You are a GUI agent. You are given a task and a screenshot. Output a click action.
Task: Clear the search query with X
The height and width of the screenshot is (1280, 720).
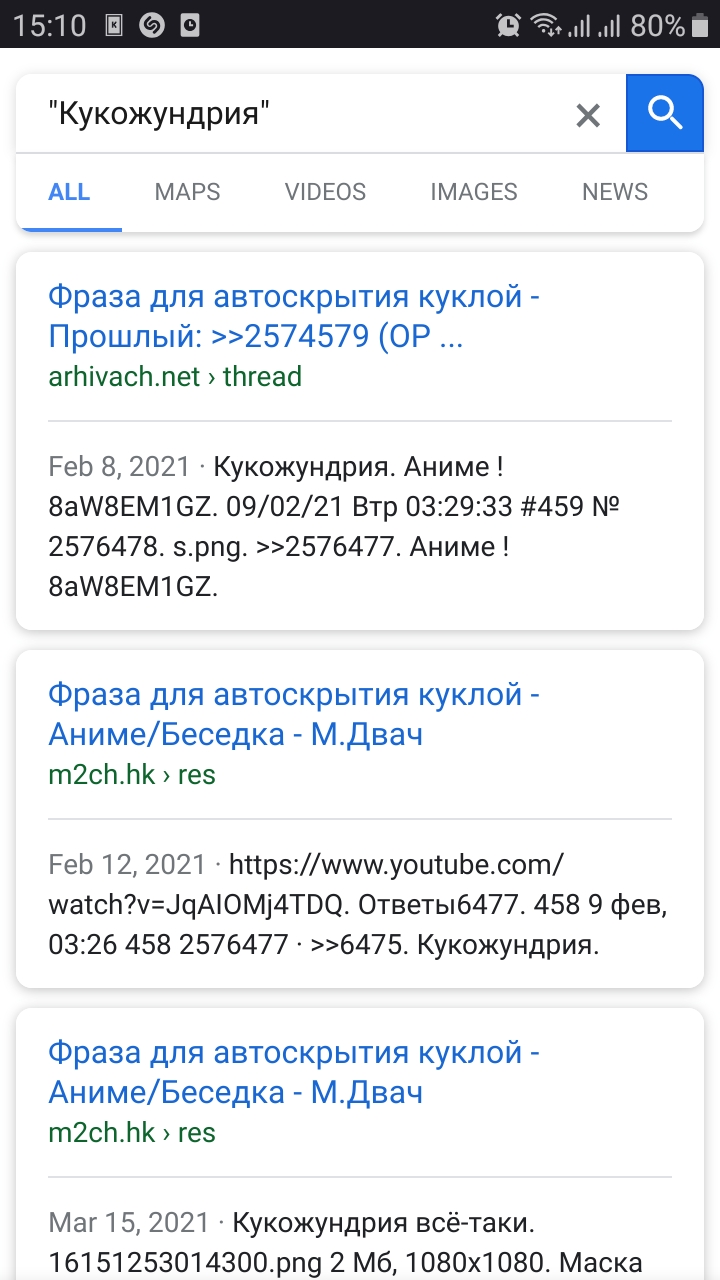(588, 115)
